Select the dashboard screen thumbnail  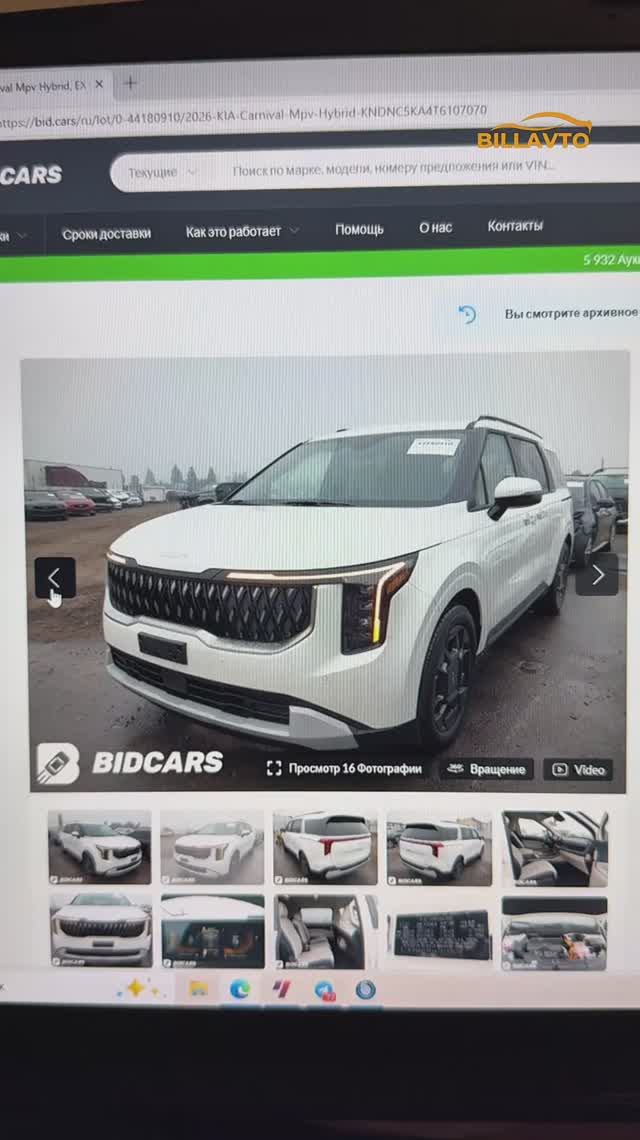pyautogui.click(x=212, y=931)
